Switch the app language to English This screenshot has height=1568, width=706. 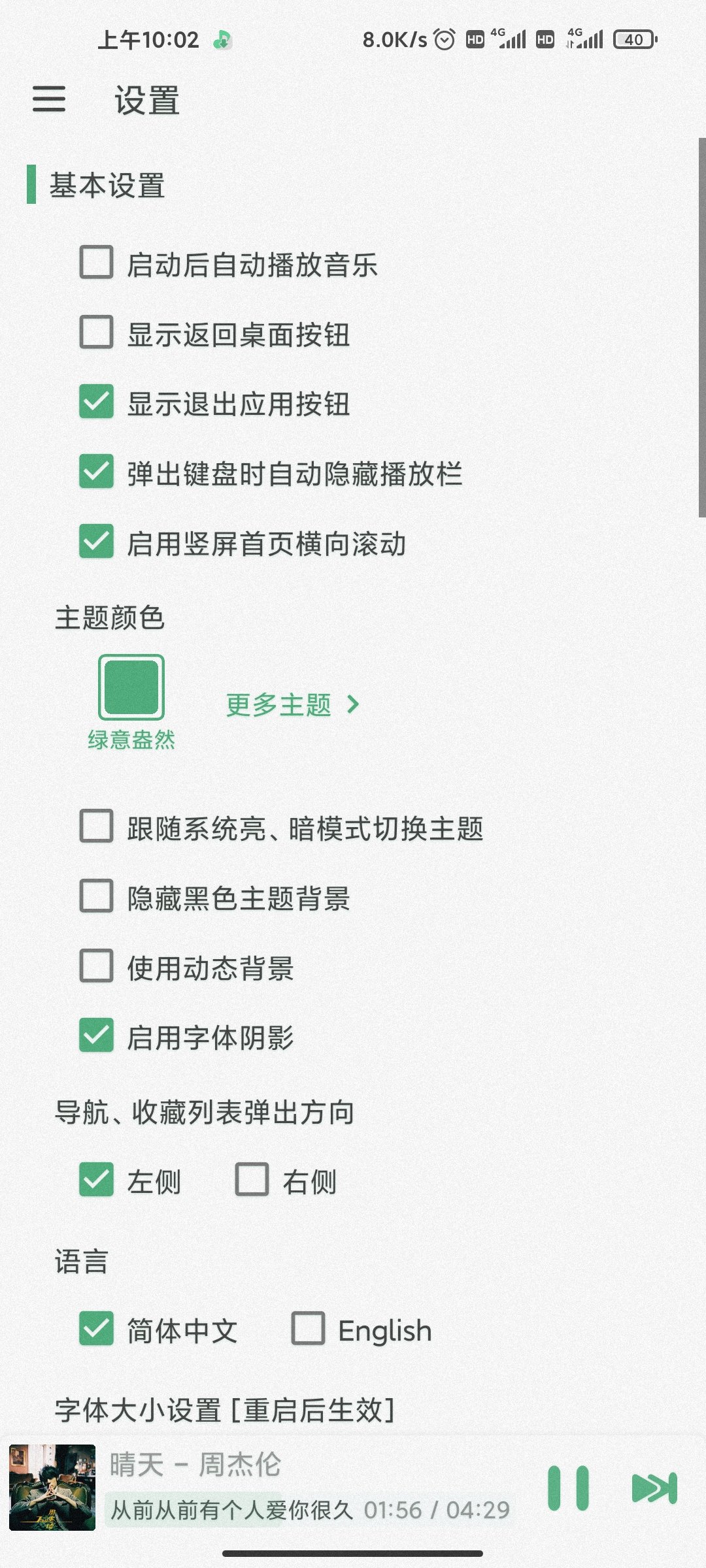[x=308, y=1330]
